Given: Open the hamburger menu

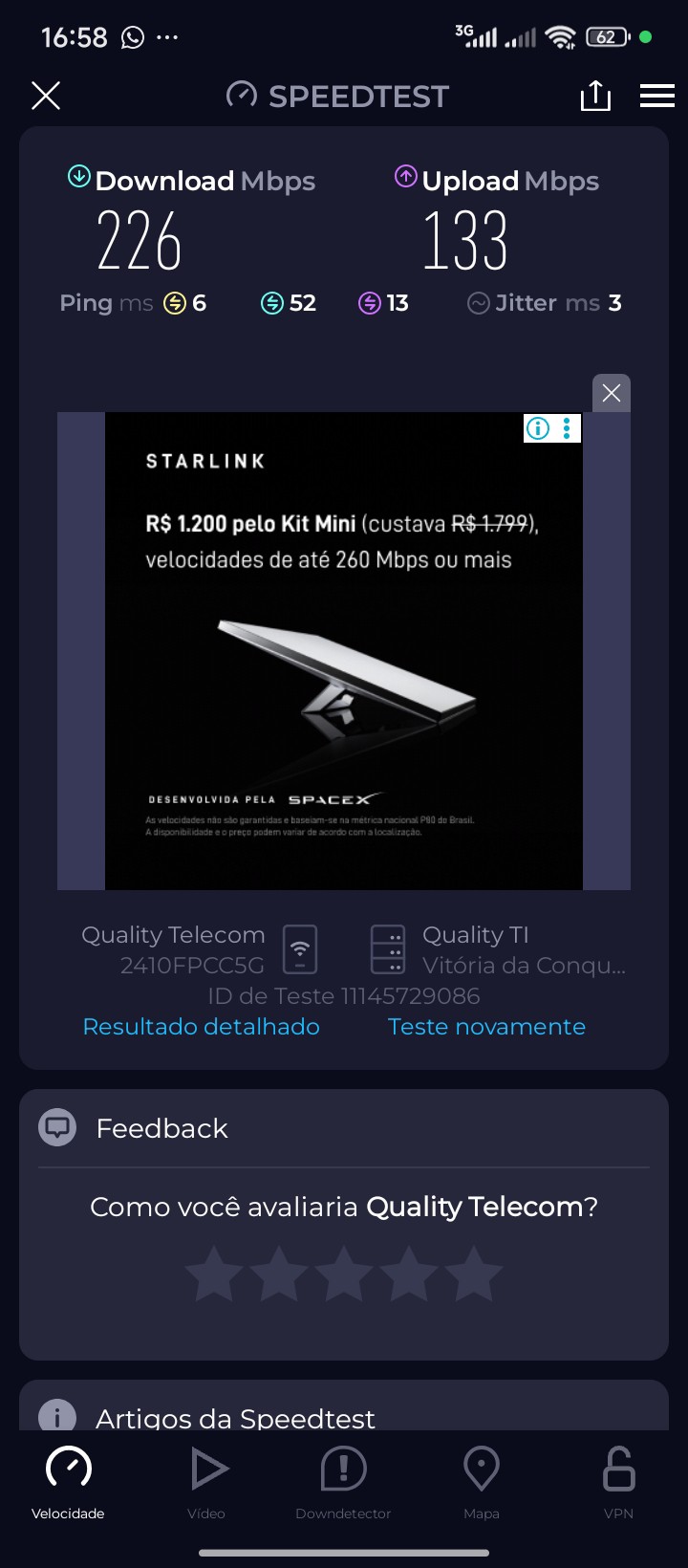Looking at the screenshot, I should (657, 96).
